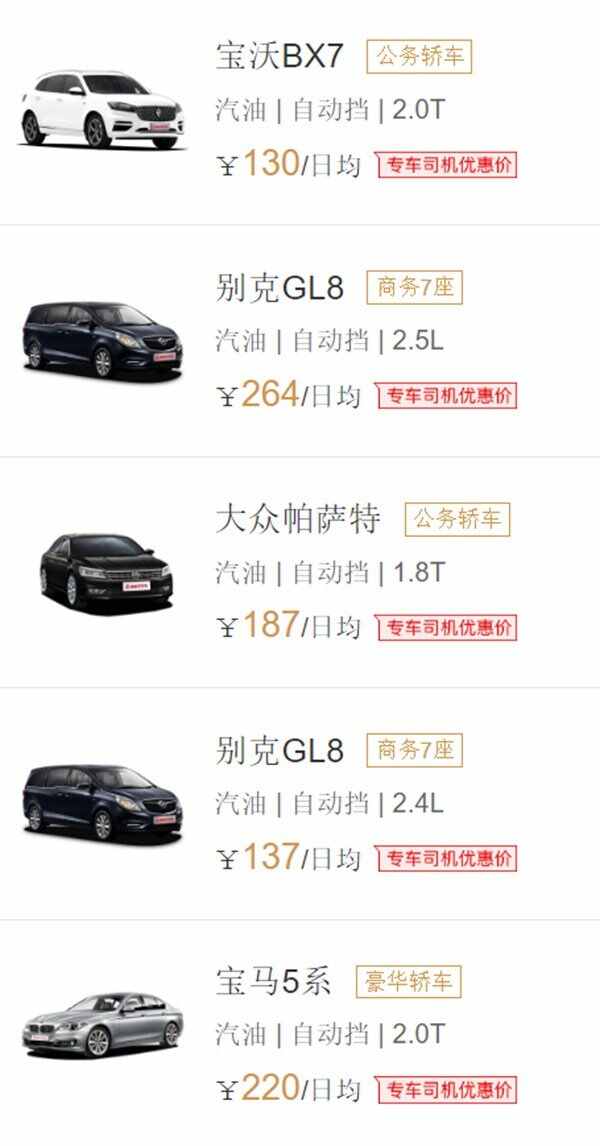Open the 大众帕萨特 rental details
The image size is (600, 1146).
tap(298, 520)
